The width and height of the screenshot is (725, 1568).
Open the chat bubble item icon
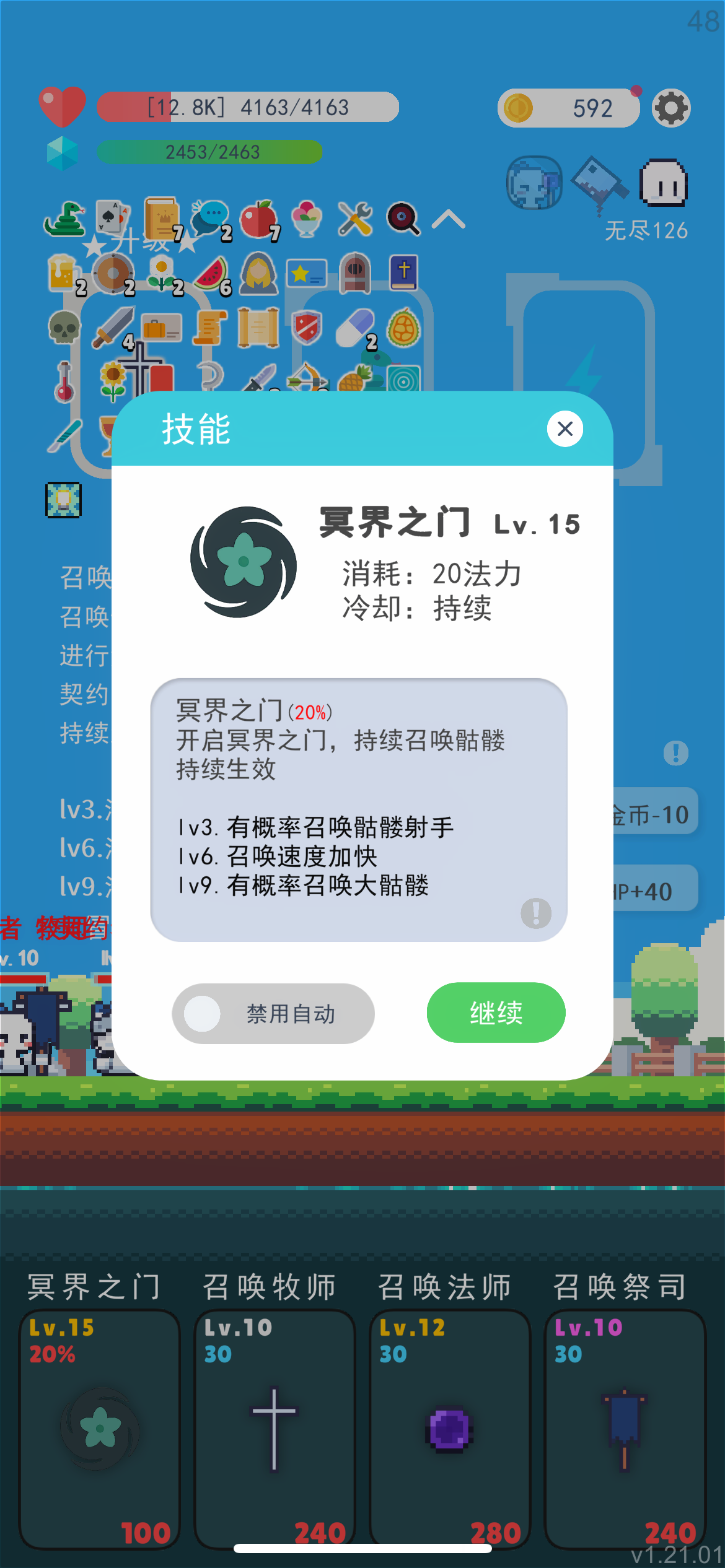(211, 218)
